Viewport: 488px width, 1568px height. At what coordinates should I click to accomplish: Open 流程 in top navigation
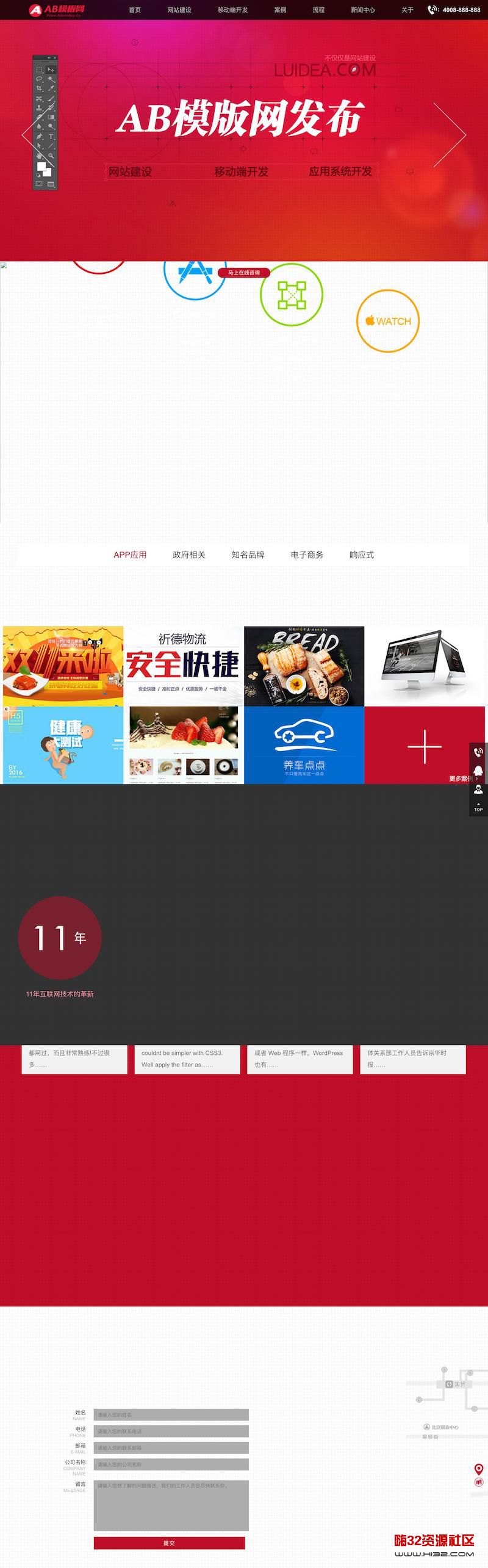[318, 10]
